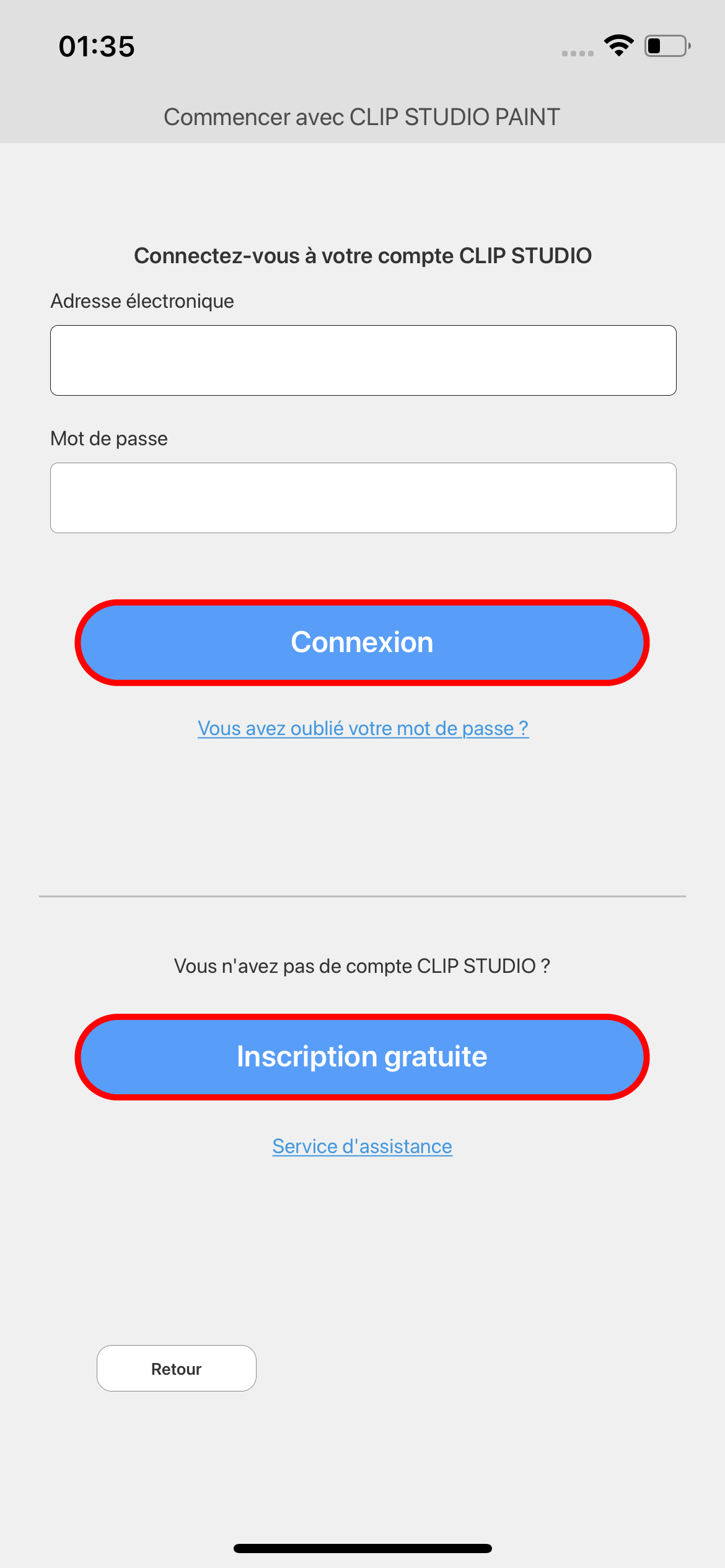Tap the Adresse électronique field

point(362,360)
